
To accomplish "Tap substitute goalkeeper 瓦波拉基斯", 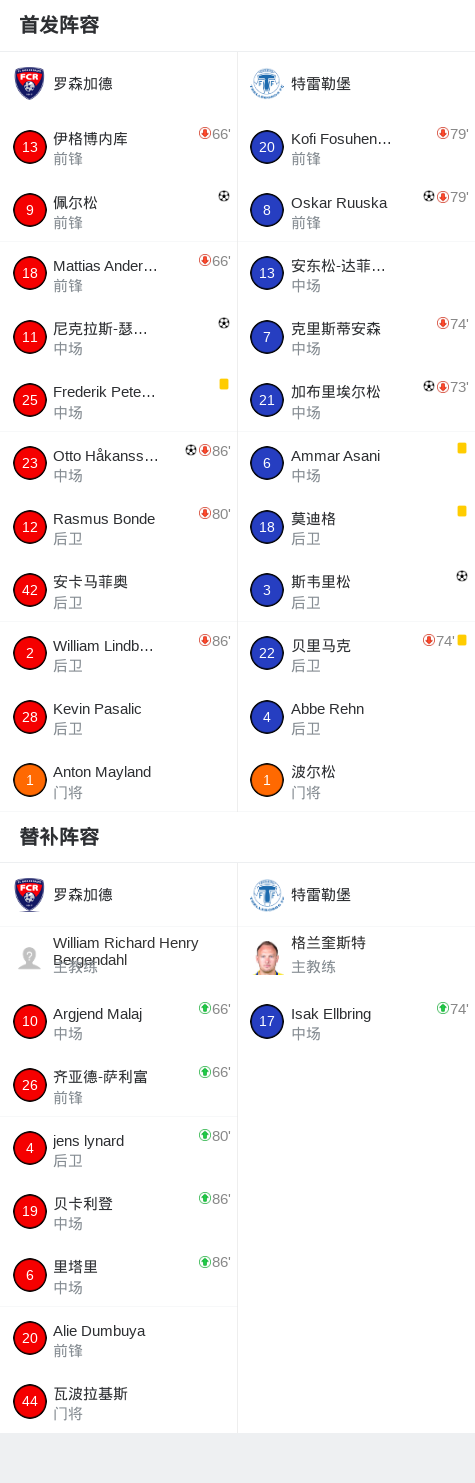I will (x=118, y=1401).
